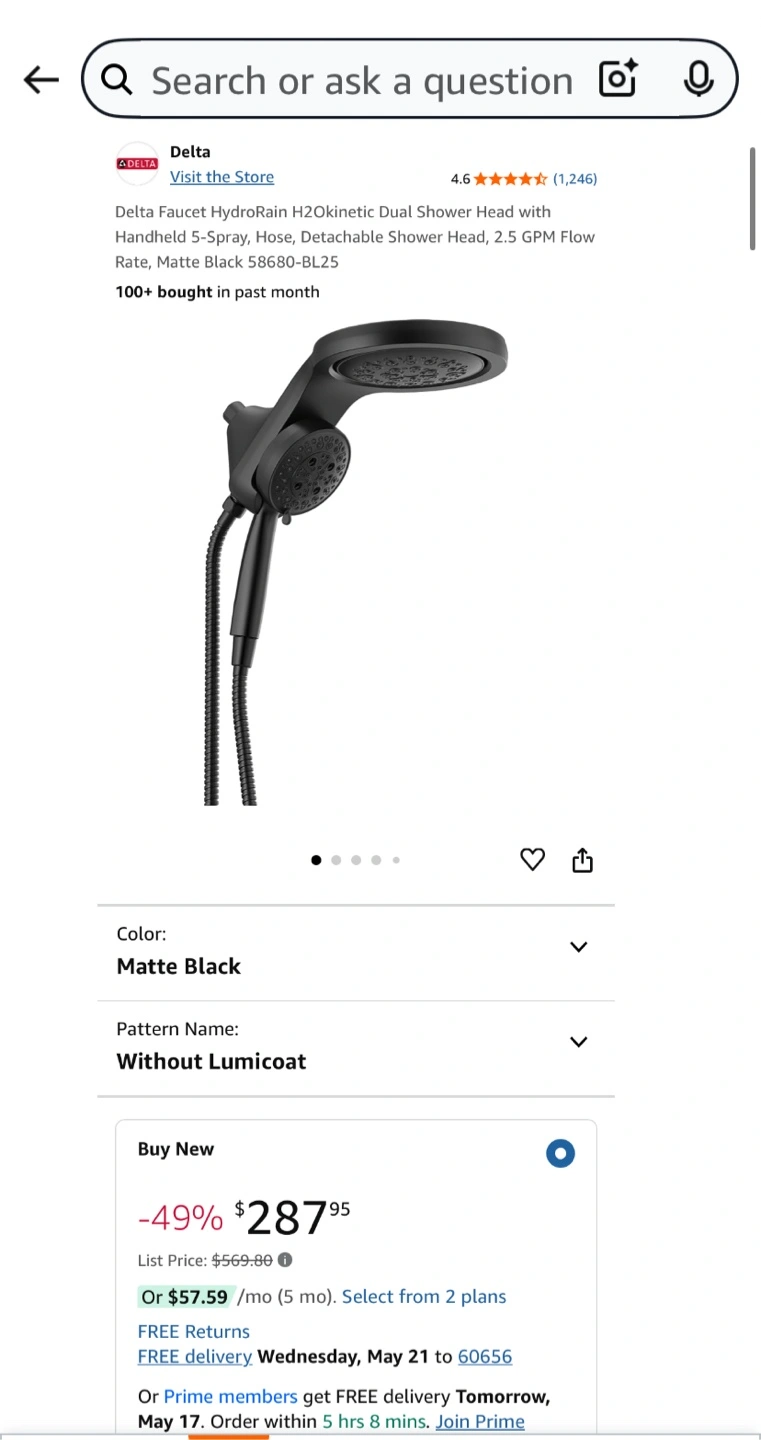
Task: Expand the Pattern Name dropdown
Action: 356,1047
